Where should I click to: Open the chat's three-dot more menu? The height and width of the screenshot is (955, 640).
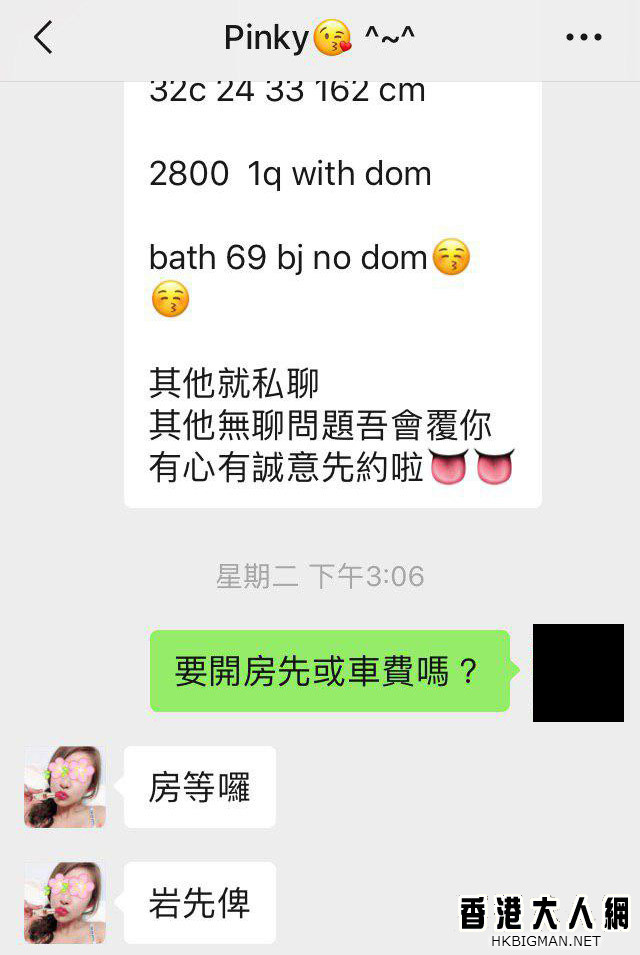(583, 38)
